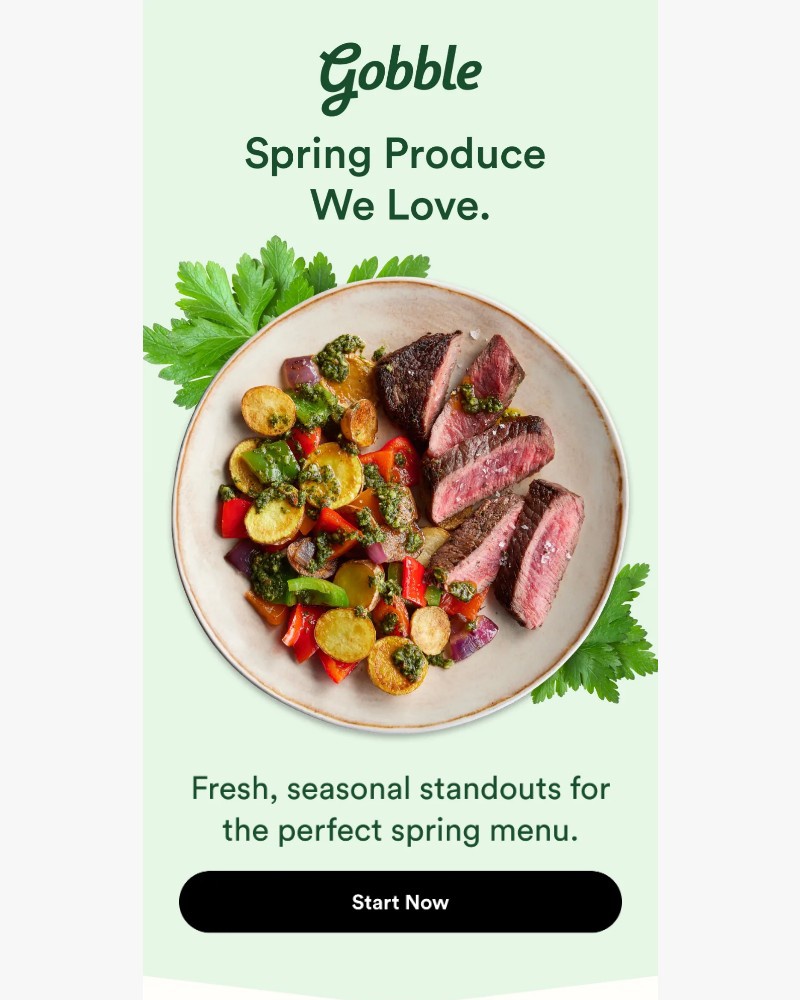Screen dimensions: 800x1000
Task: Tap the Start Now button
Action: coord(400,902)
